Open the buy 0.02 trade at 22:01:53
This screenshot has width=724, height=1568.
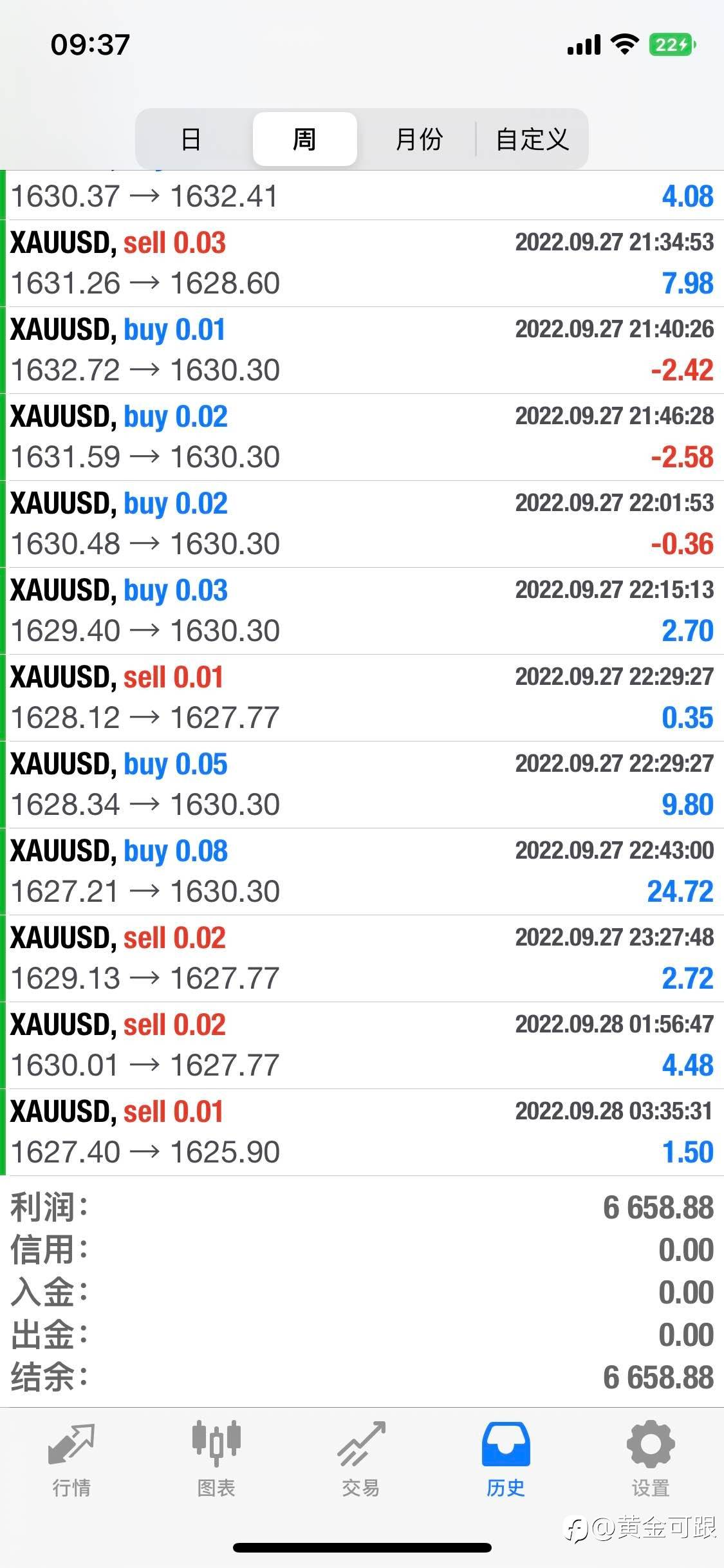pyautogui.click(x=362, y=524)
